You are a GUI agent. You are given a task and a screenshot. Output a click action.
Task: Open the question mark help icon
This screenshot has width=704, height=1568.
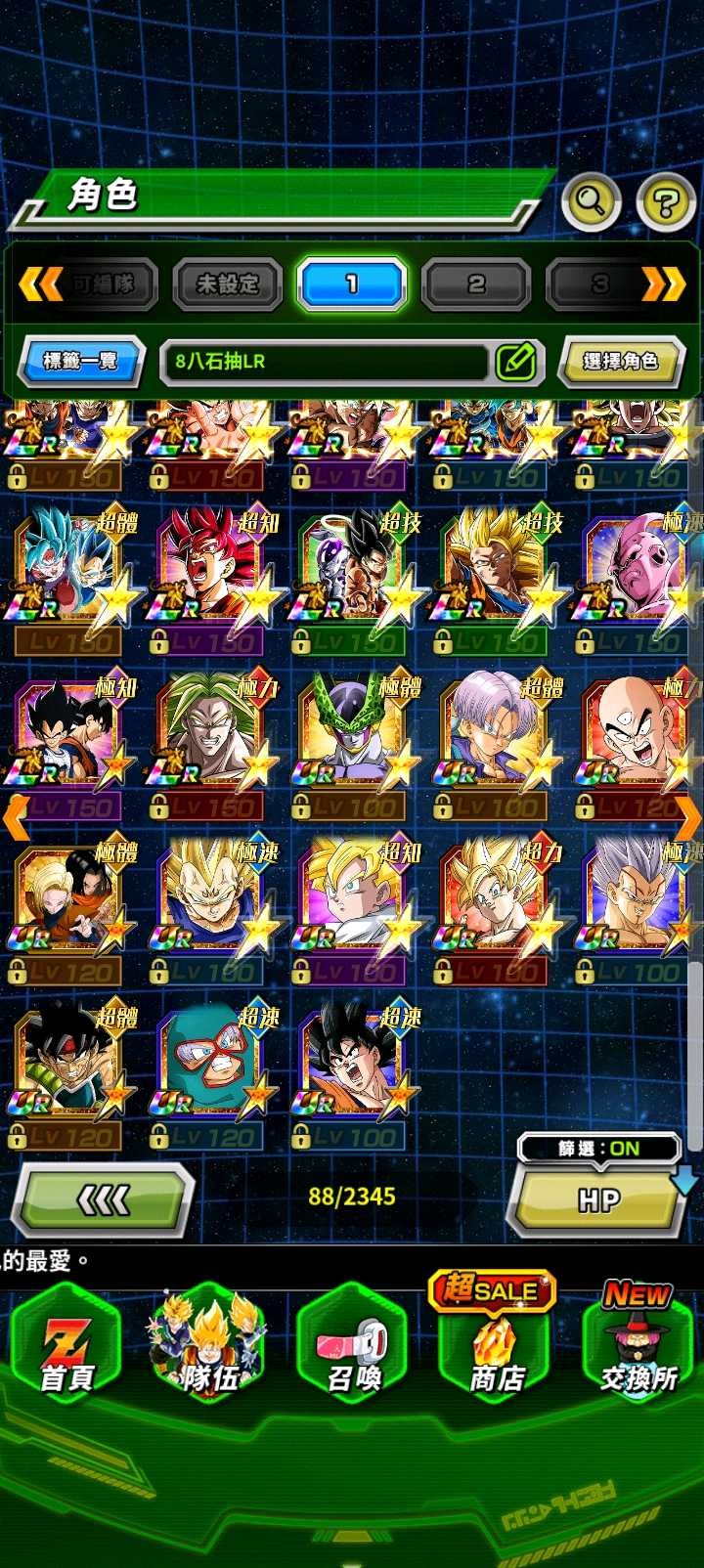[665, 202]
